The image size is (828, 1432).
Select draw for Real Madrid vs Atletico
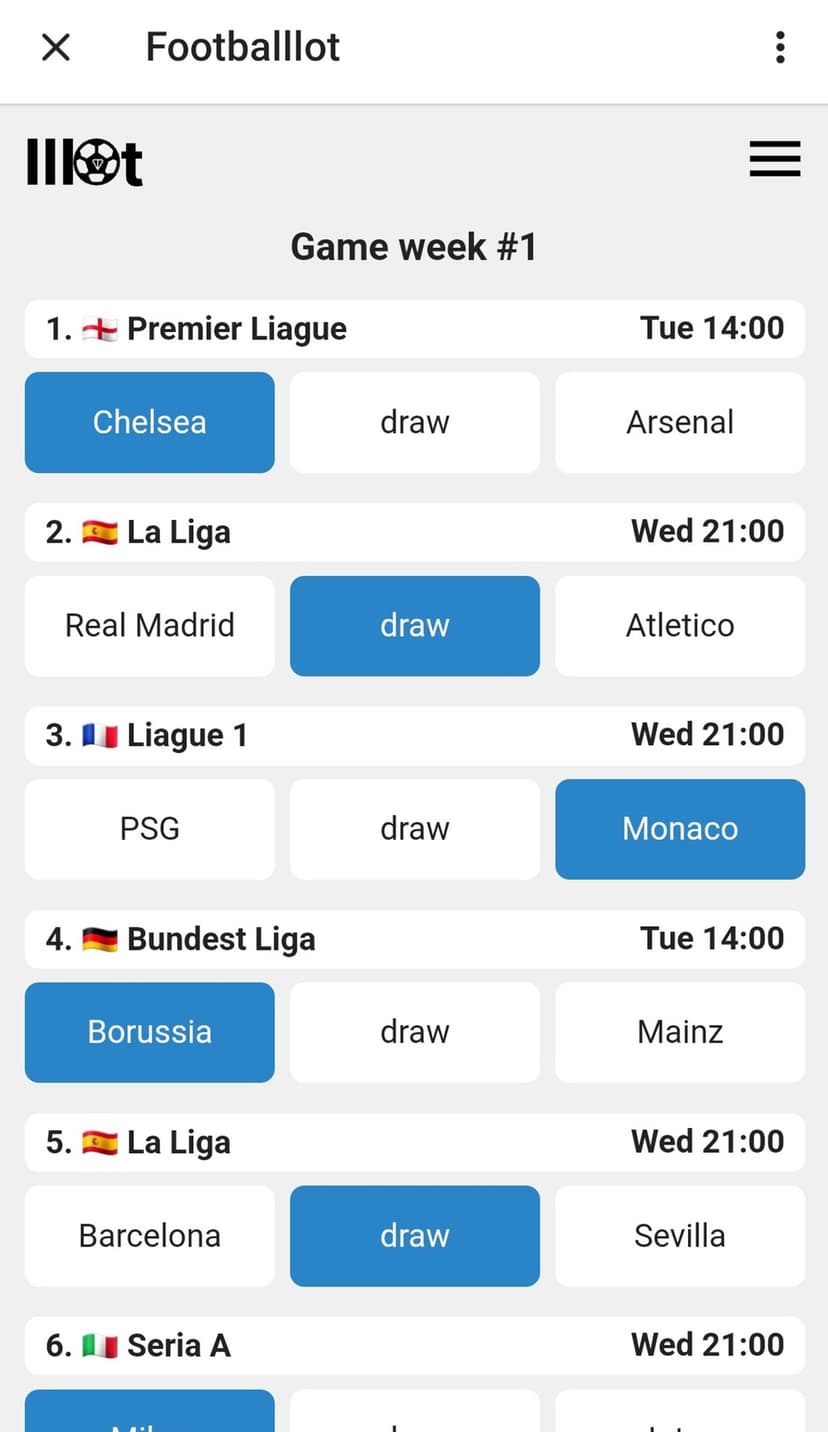tap(415, 626)
